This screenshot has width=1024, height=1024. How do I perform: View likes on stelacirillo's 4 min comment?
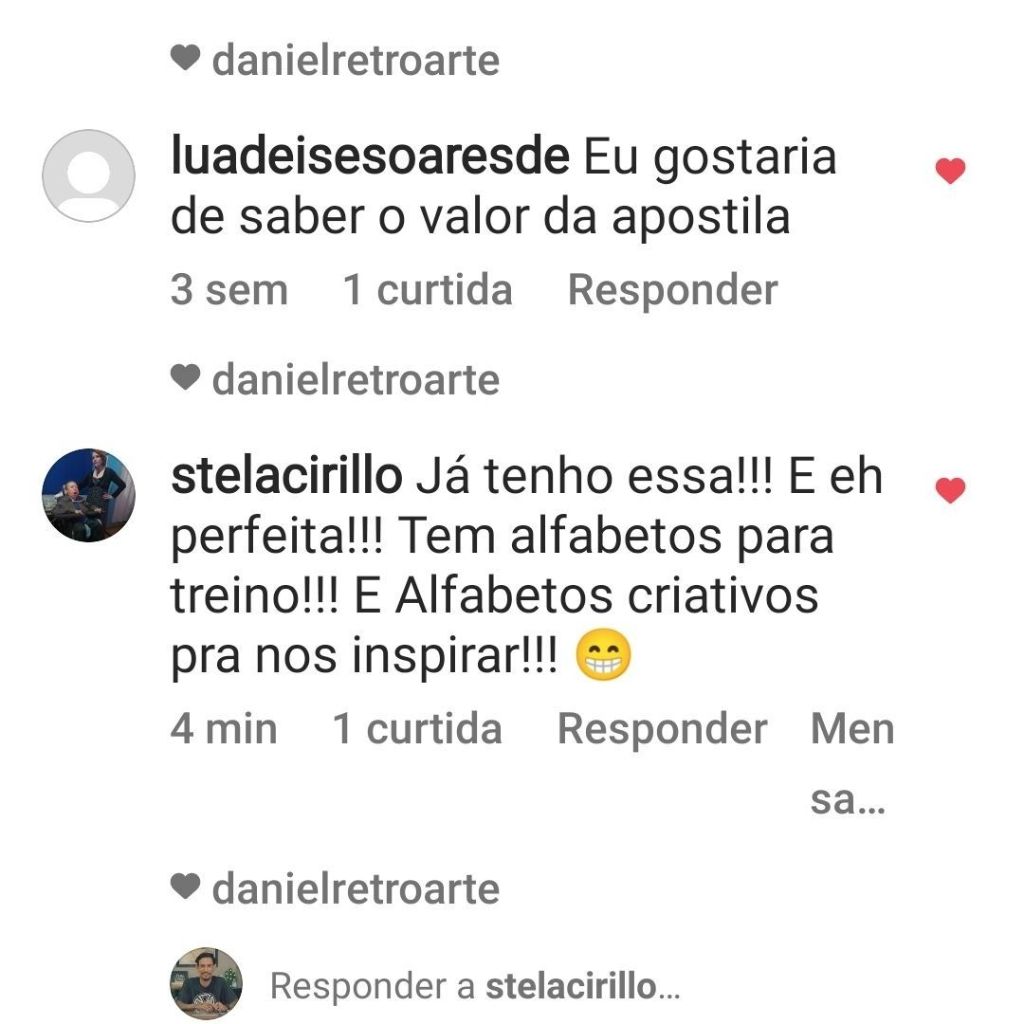tap(418, 728)
